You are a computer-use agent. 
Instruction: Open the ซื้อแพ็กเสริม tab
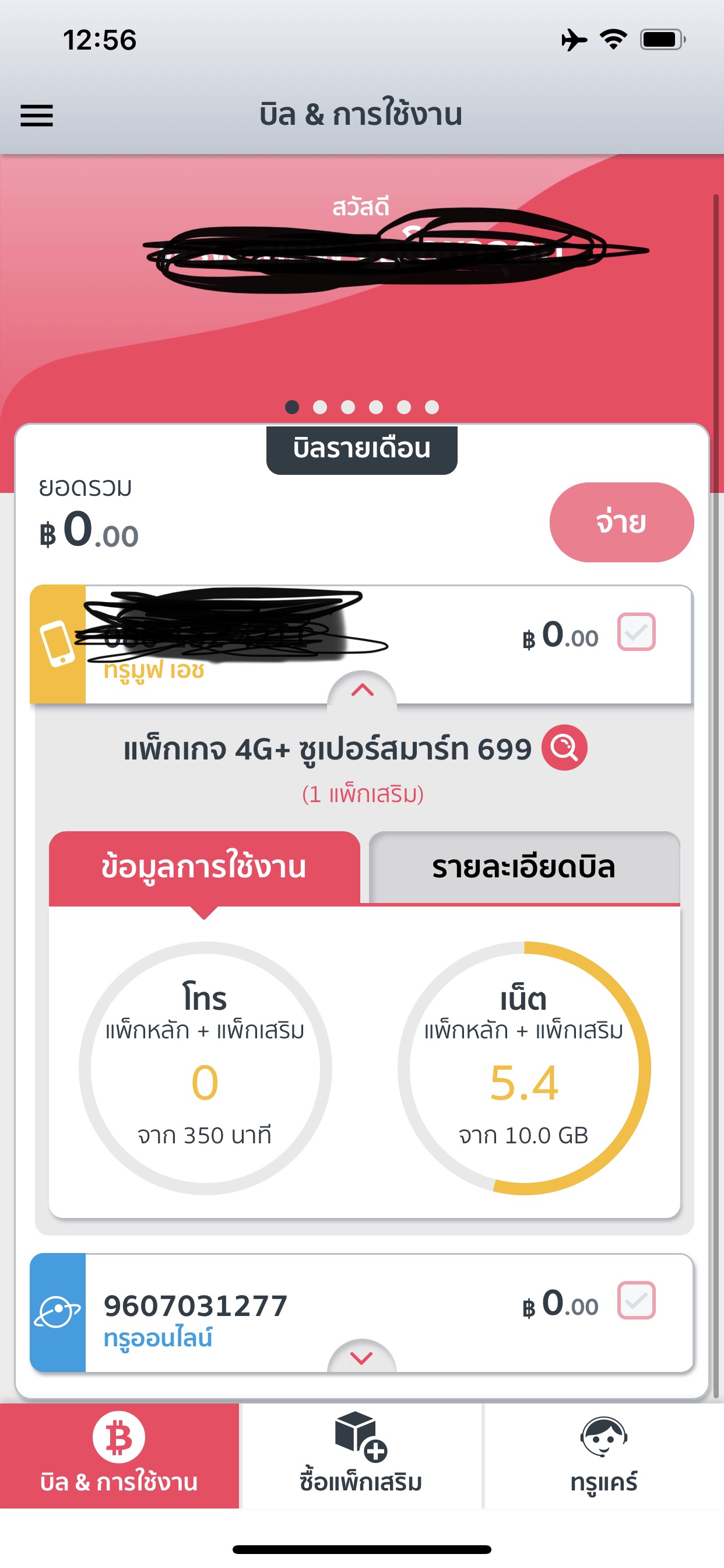tap(361, 1455)
